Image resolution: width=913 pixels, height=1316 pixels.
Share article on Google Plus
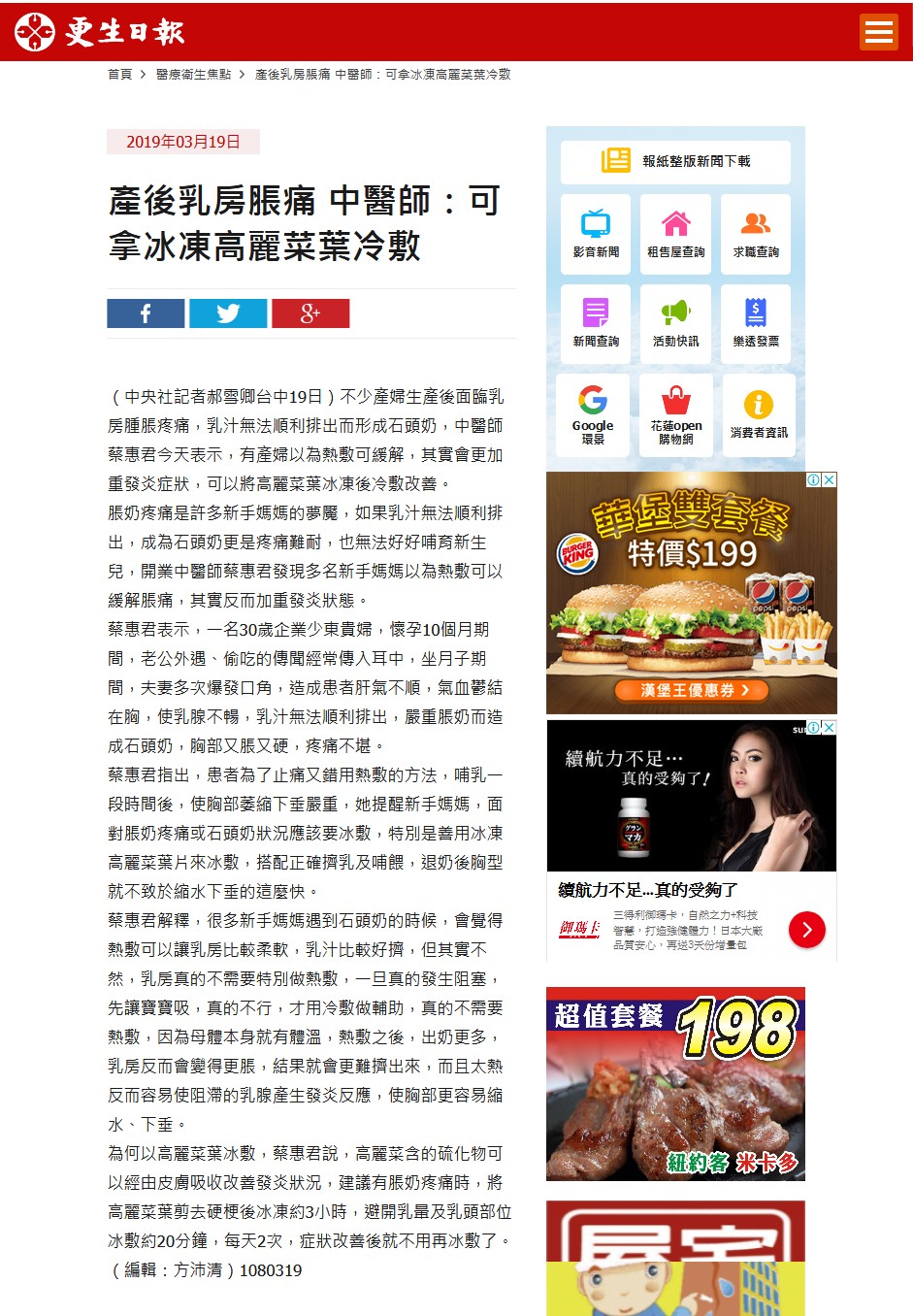tap(310, 313)
